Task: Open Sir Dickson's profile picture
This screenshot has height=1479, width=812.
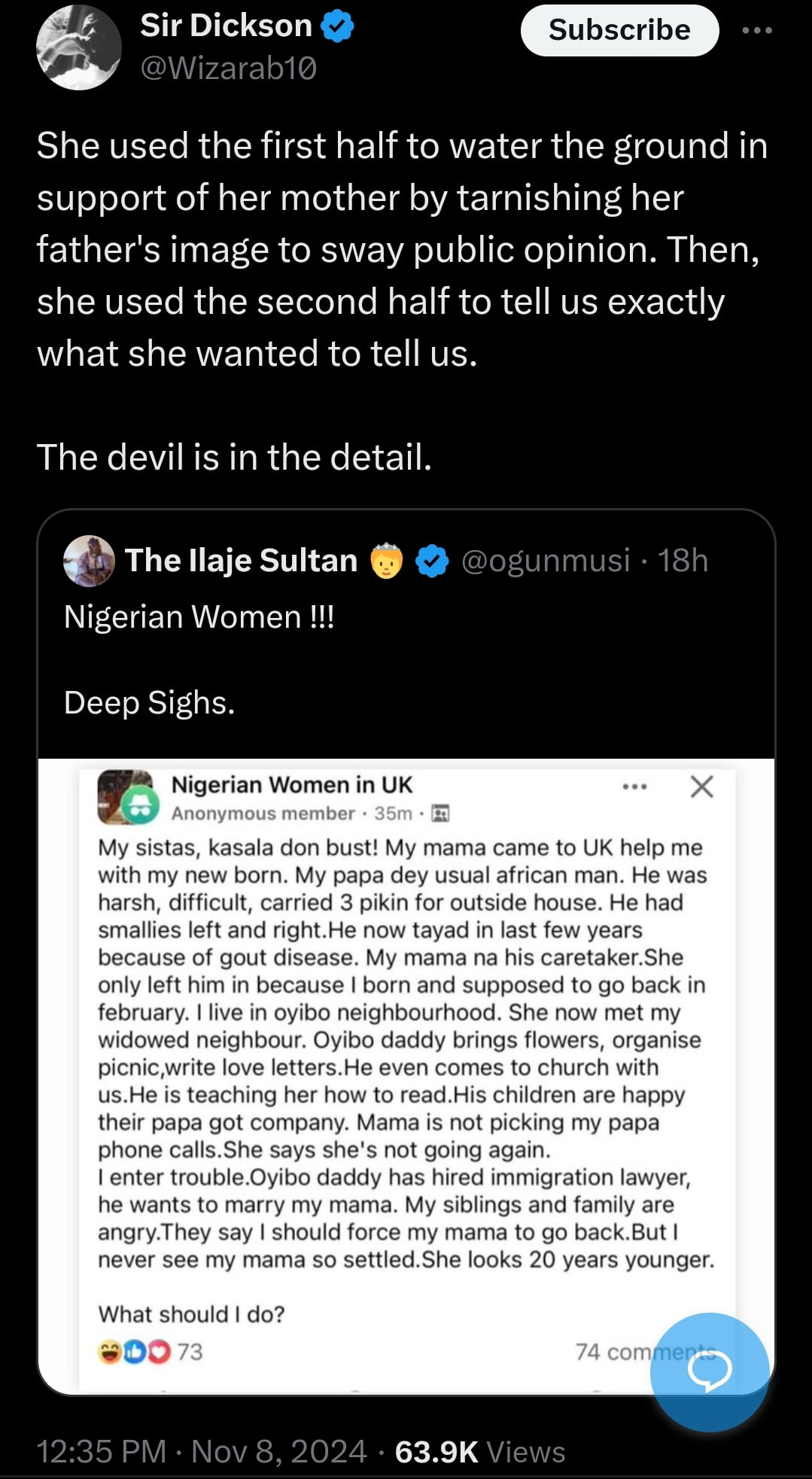Action: [x=78, y=47]
